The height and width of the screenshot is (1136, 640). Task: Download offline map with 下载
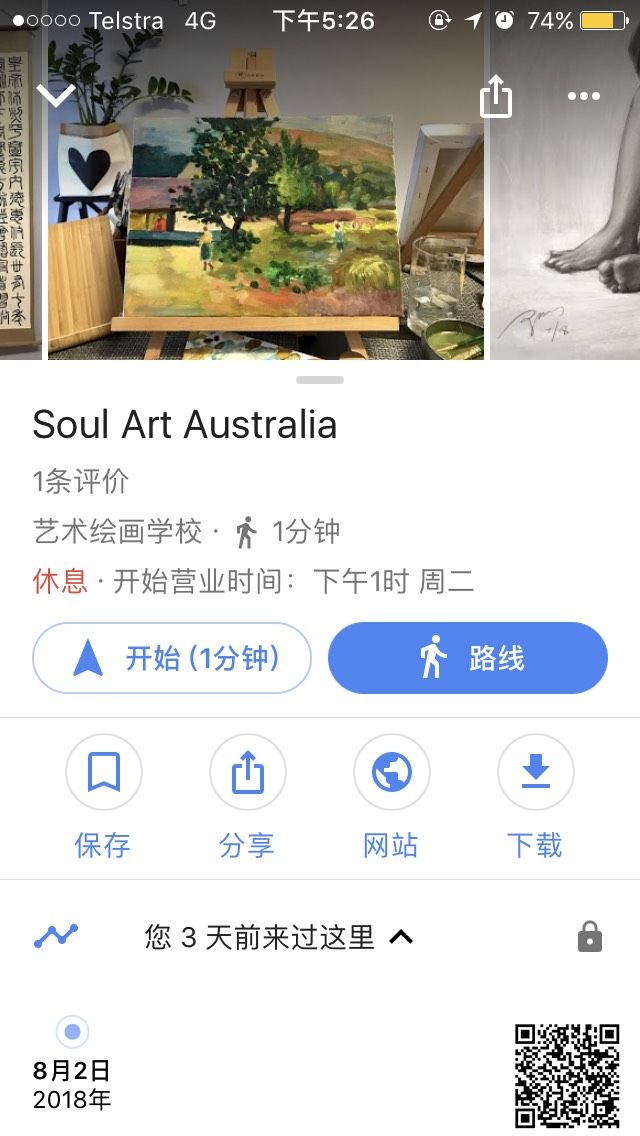coord(535,797)
